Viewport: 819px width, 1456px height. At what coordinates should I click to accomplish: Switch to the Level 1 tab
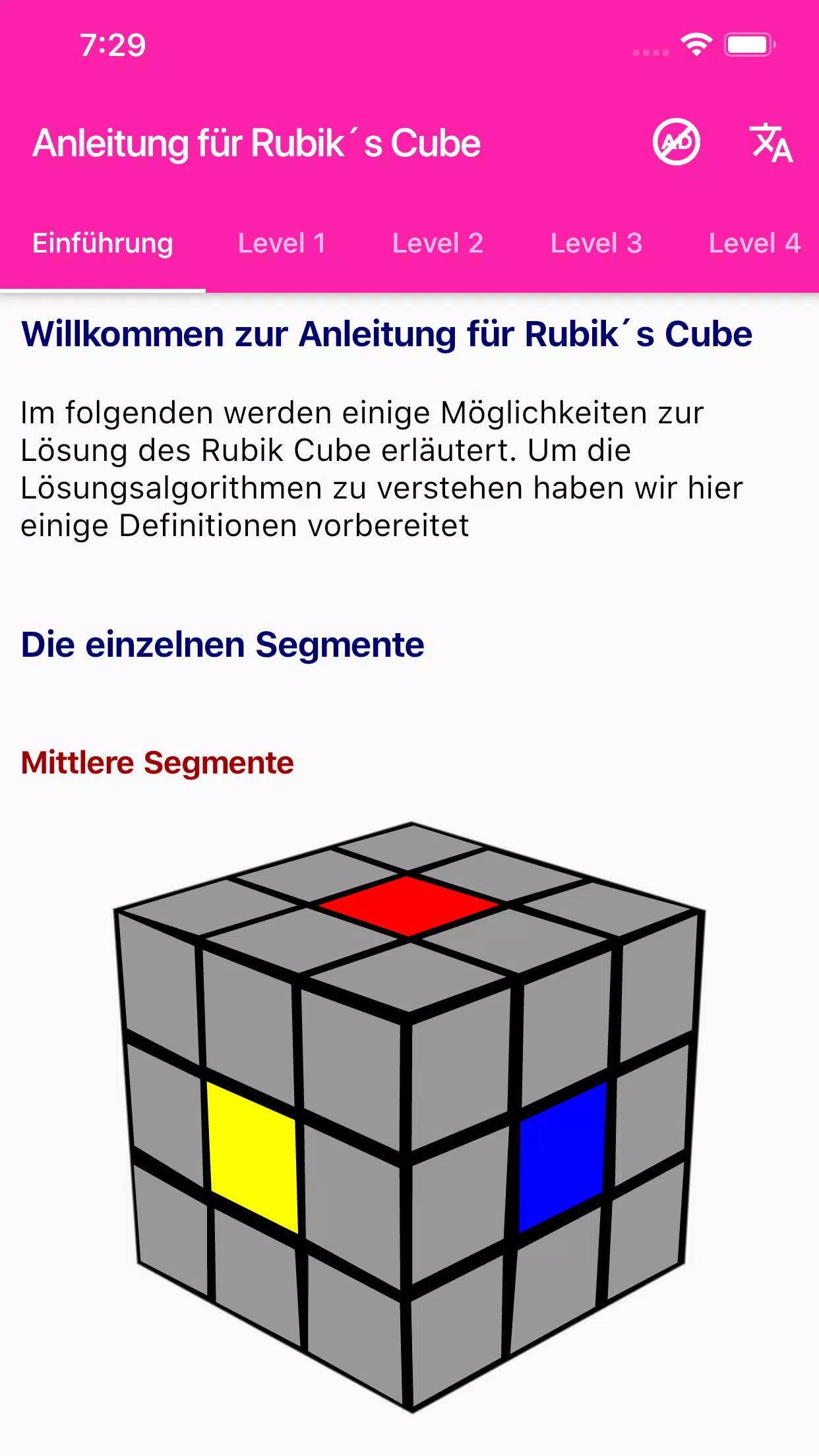pyautogui.click(x=282, y=243)
